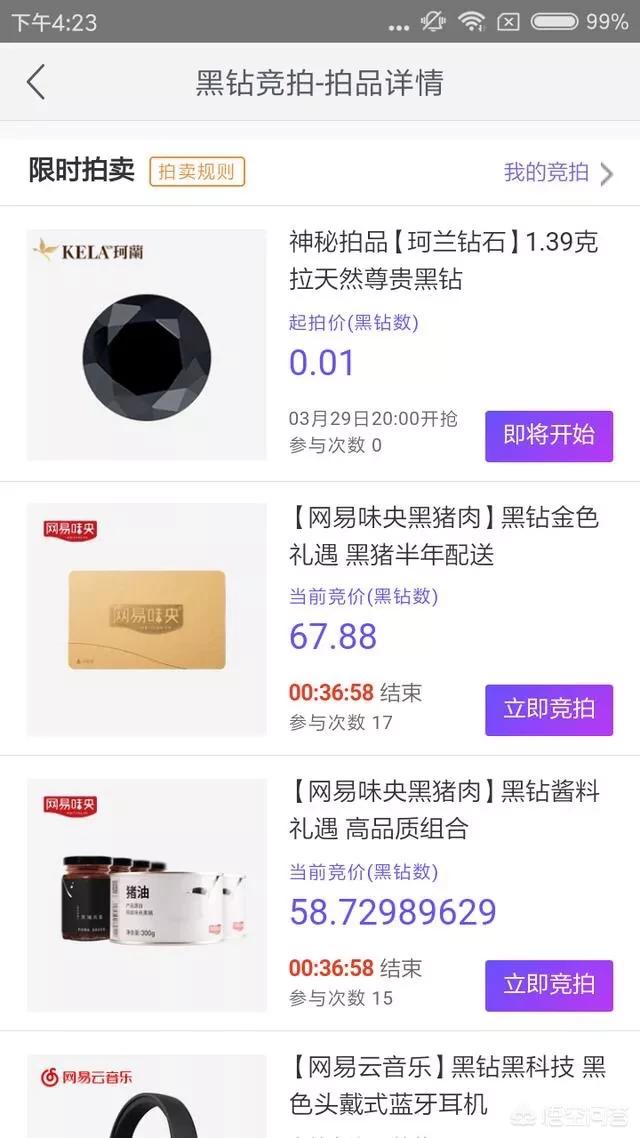Open the 猪油 sauce jars product image
This screenshot has height=1138, width=640.
coord(147,894)
